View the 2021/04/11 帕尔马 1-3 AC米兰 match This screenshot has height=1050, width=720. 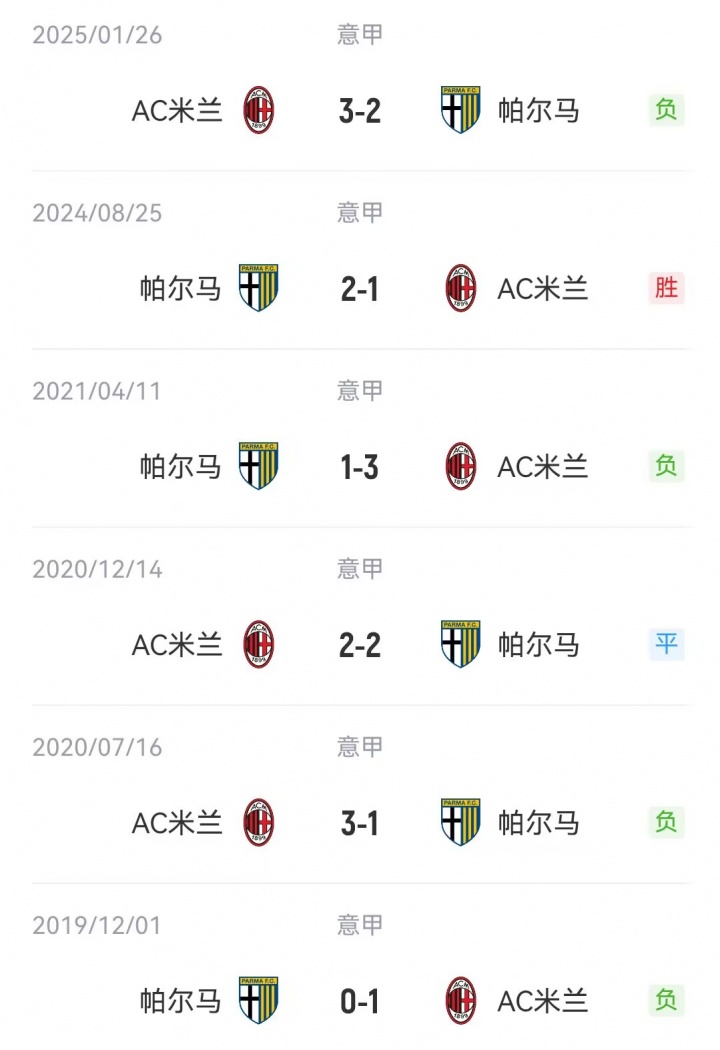coord(360,467)
